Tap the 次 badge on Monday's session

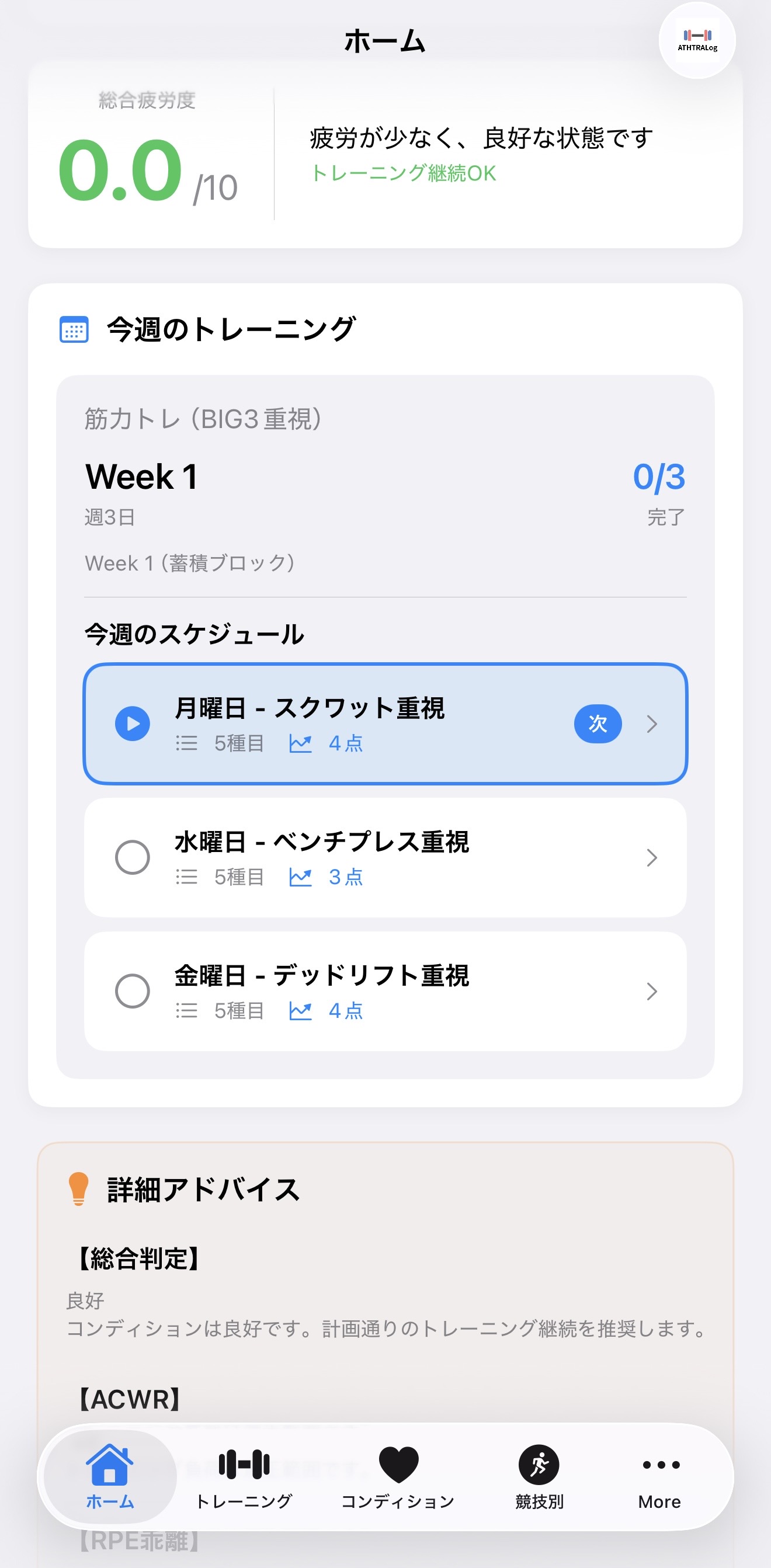pyautogui.click(x=598, y=723)
